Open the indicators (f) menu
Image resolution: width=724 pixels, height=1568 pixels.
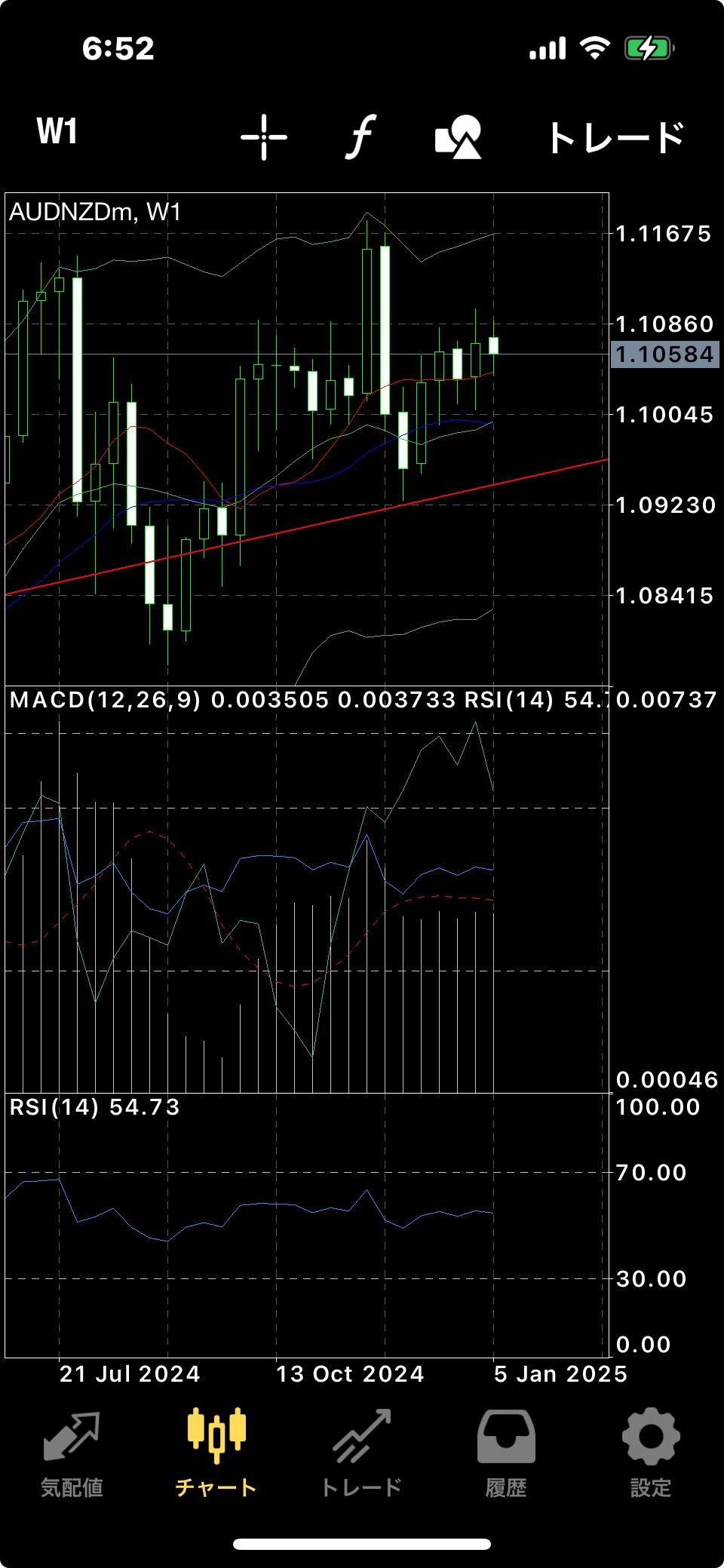(362, 137)
